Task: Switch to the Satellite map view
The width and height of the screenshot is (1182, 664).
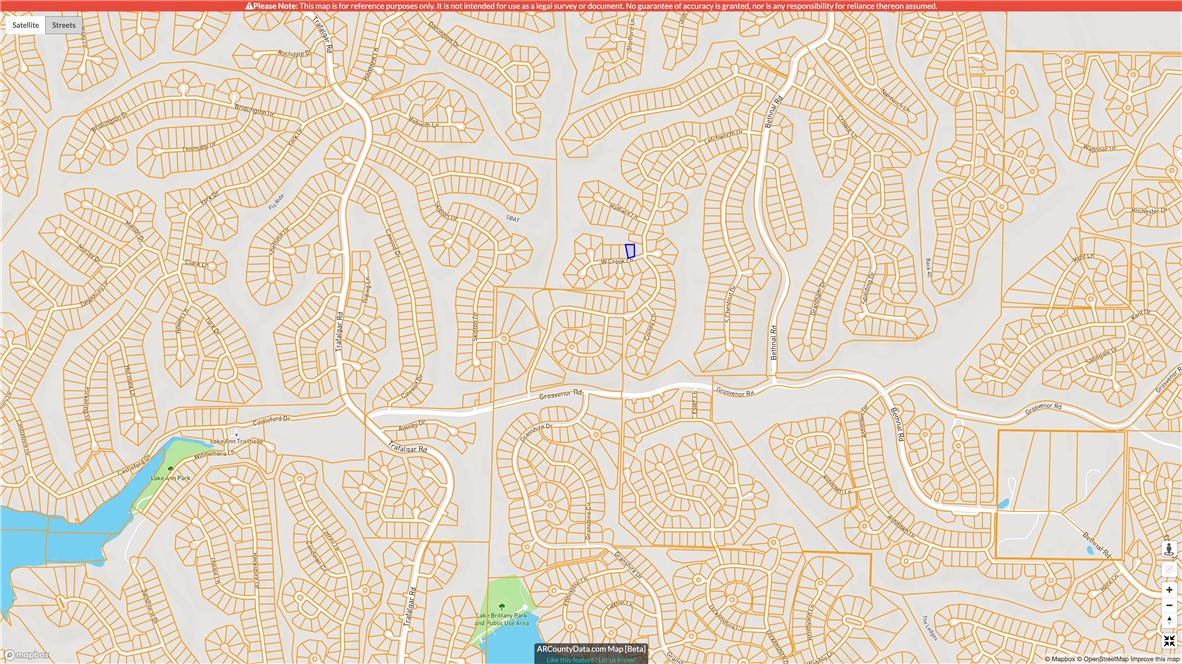Action: click(x=26, y=25)
